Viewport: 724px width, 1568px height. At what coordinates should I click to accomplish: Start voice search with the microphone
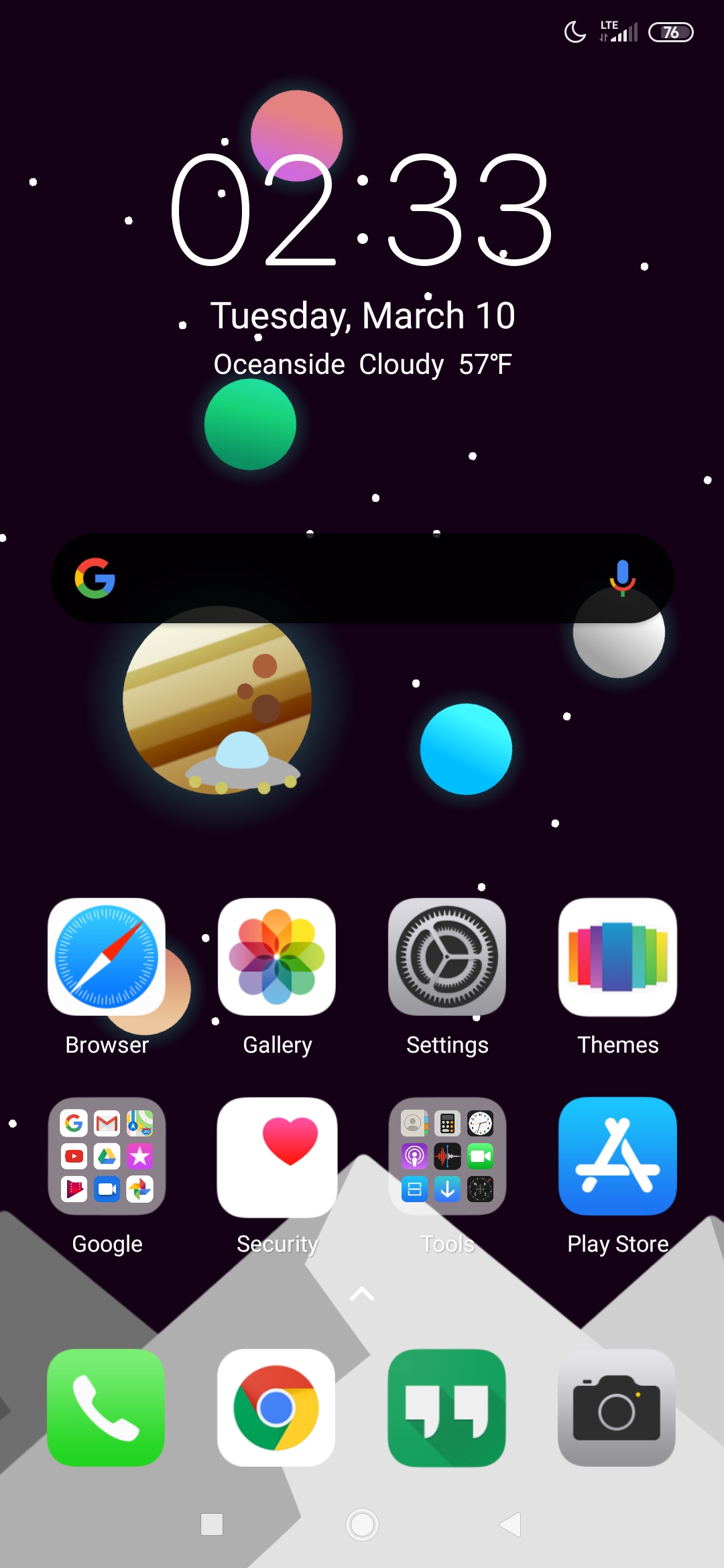[x=622, y=578]
